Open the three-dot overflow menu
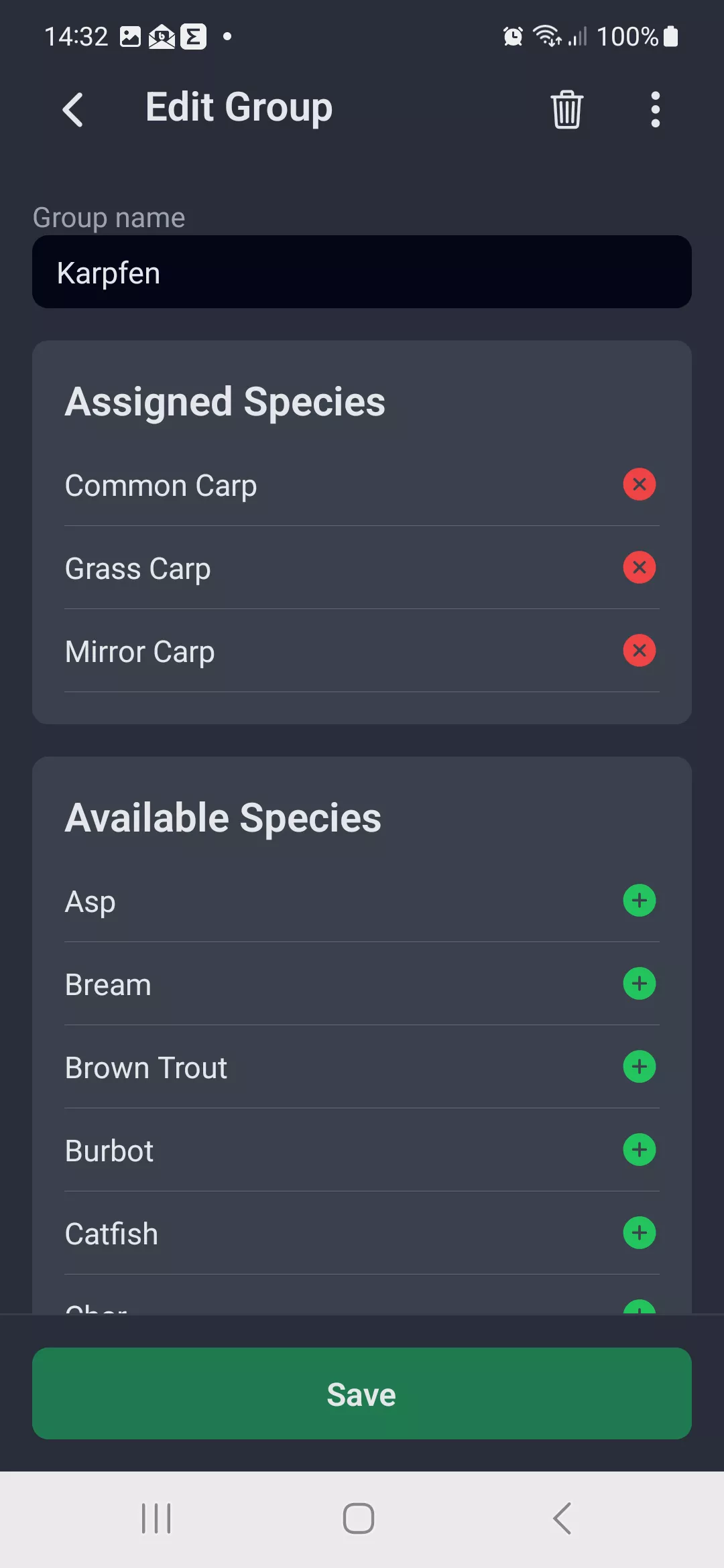Screen dimensions: 724x1568 click(654, 109)
